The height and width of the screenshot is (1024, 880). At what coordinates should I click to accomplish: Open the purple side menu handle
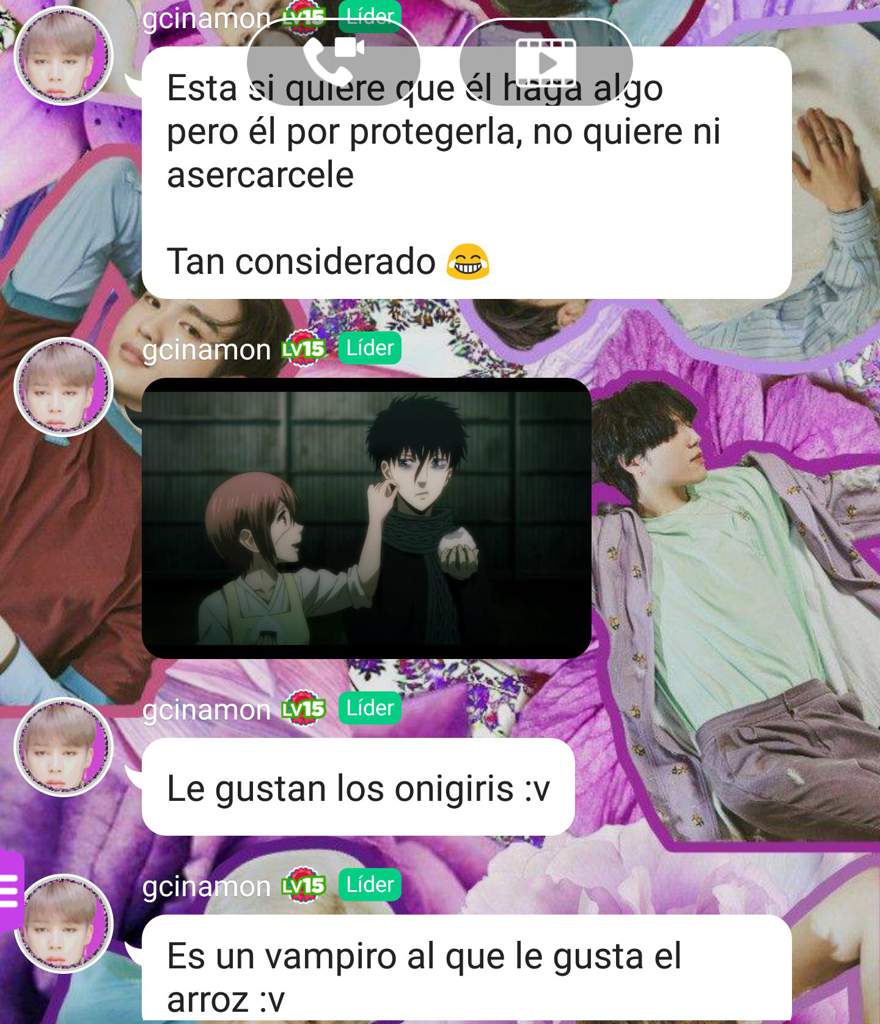point(9,891)
